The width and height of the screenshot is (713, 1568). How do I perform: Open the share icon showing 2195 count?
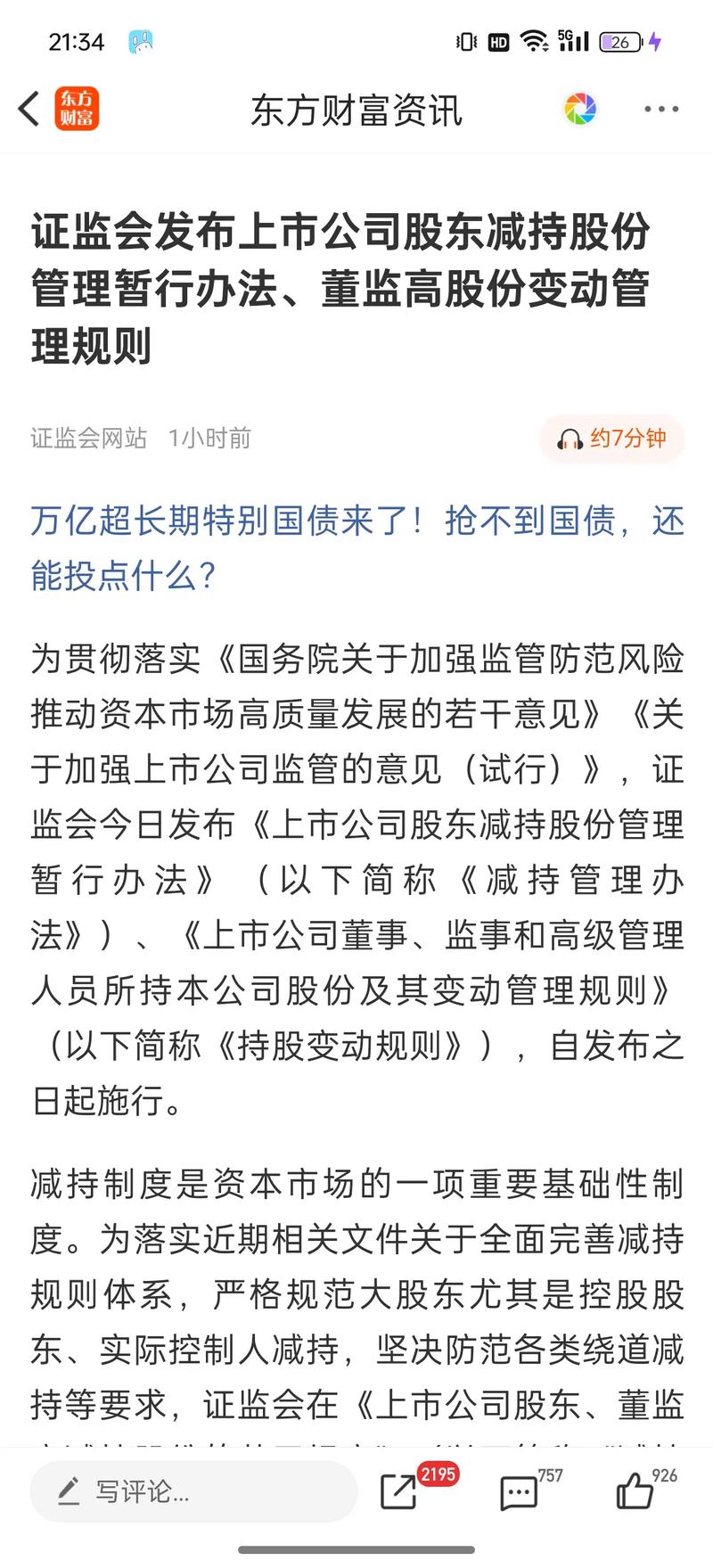(398, 1490)
